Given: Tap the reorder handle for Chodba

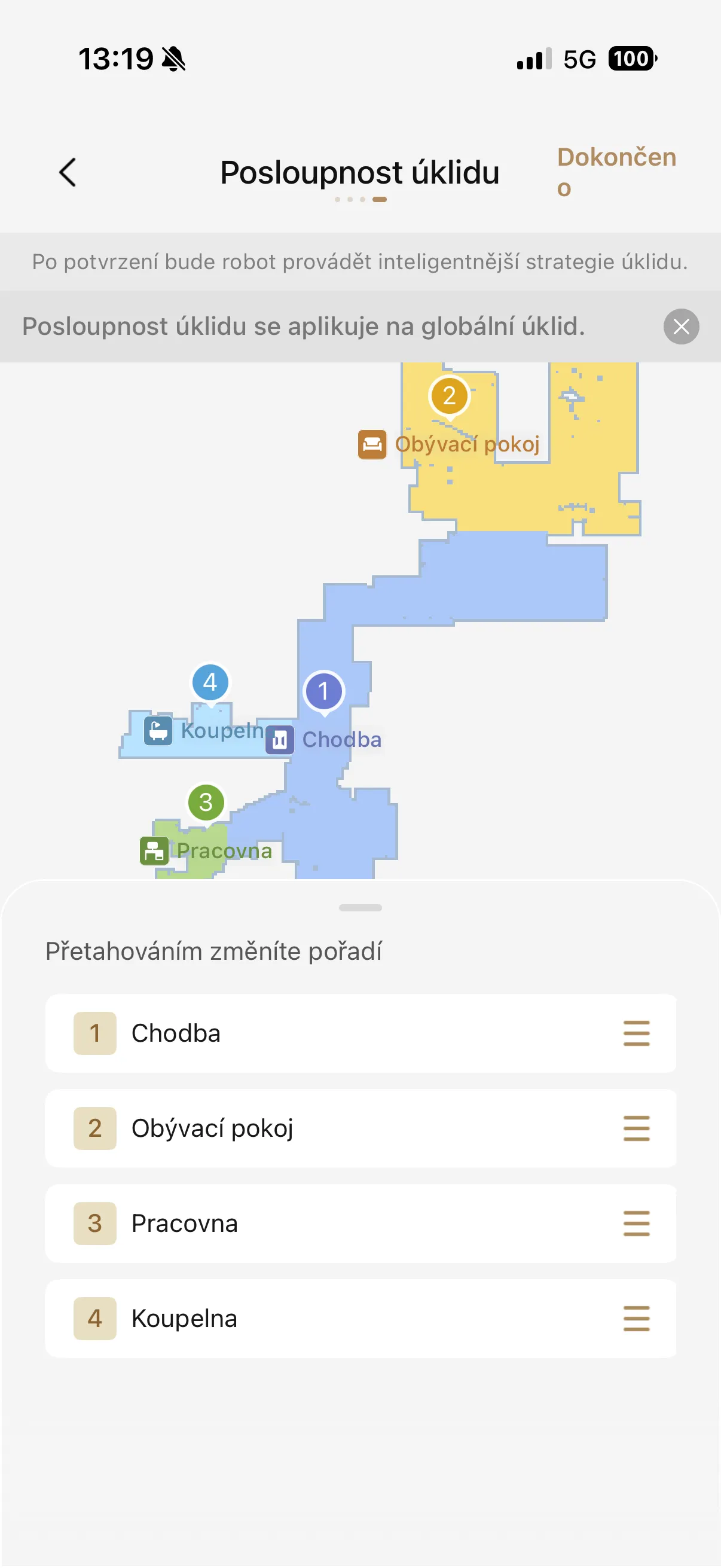Looking at the screenshot, I should [636, 1033].
